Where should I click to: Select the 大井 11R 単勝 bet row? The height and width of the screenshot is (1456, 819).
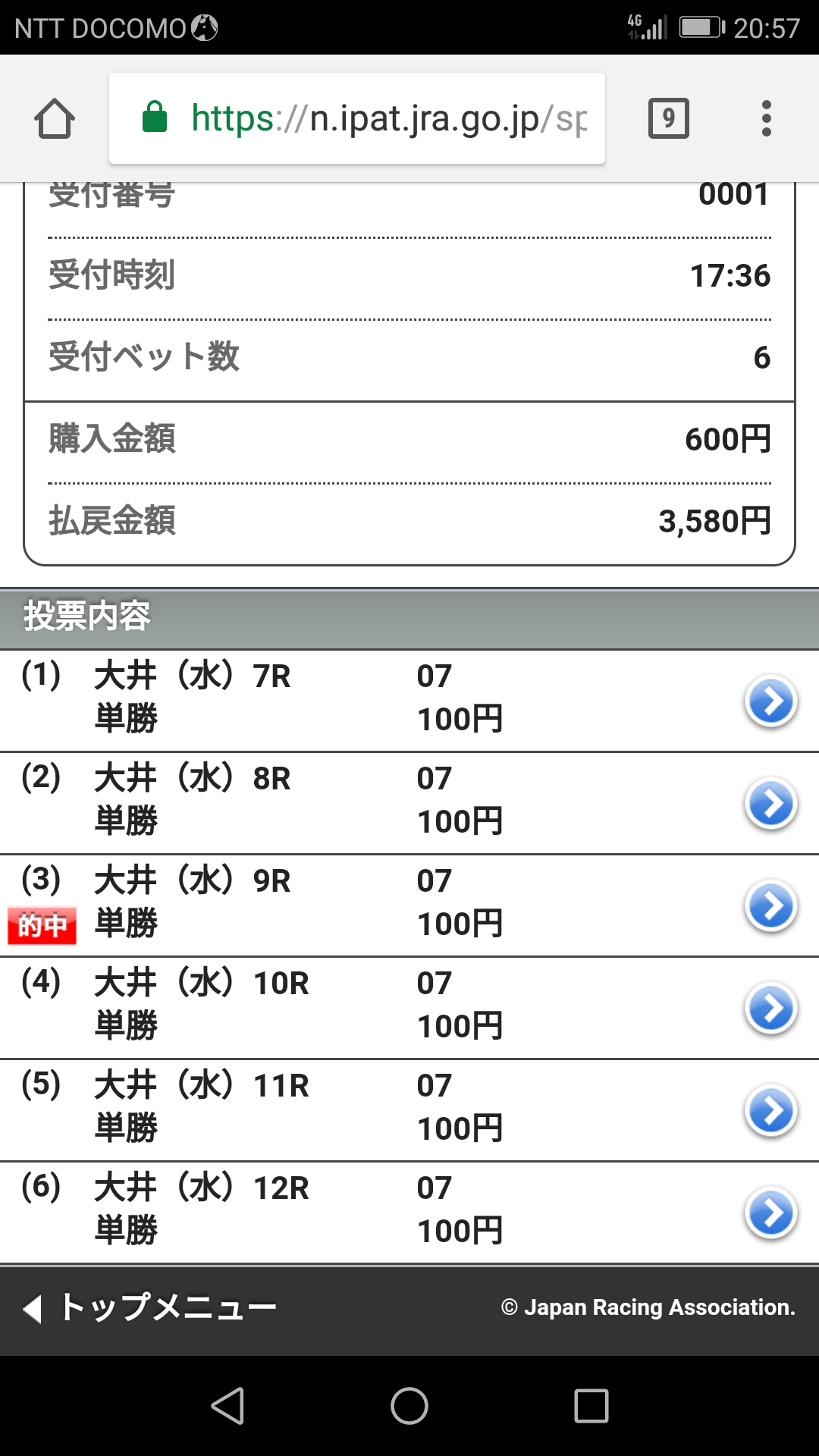coord(770,1111)
